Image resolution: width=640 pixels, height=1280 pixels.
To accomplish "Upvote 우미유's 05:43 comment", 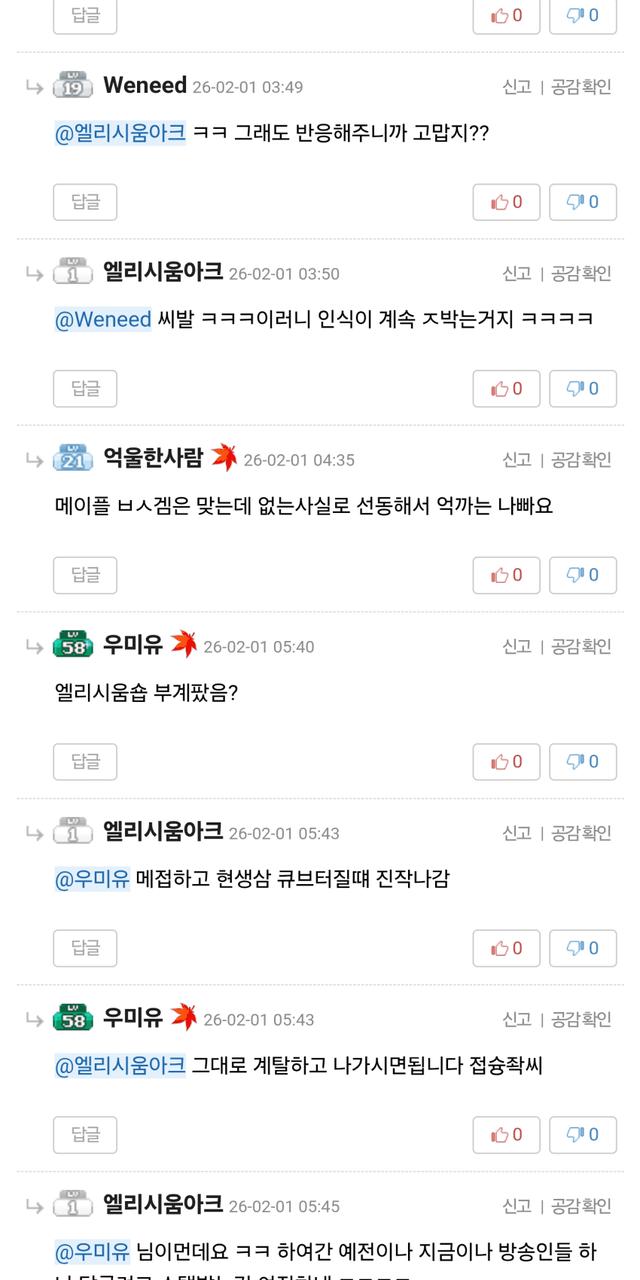I will click(506, 1134).
